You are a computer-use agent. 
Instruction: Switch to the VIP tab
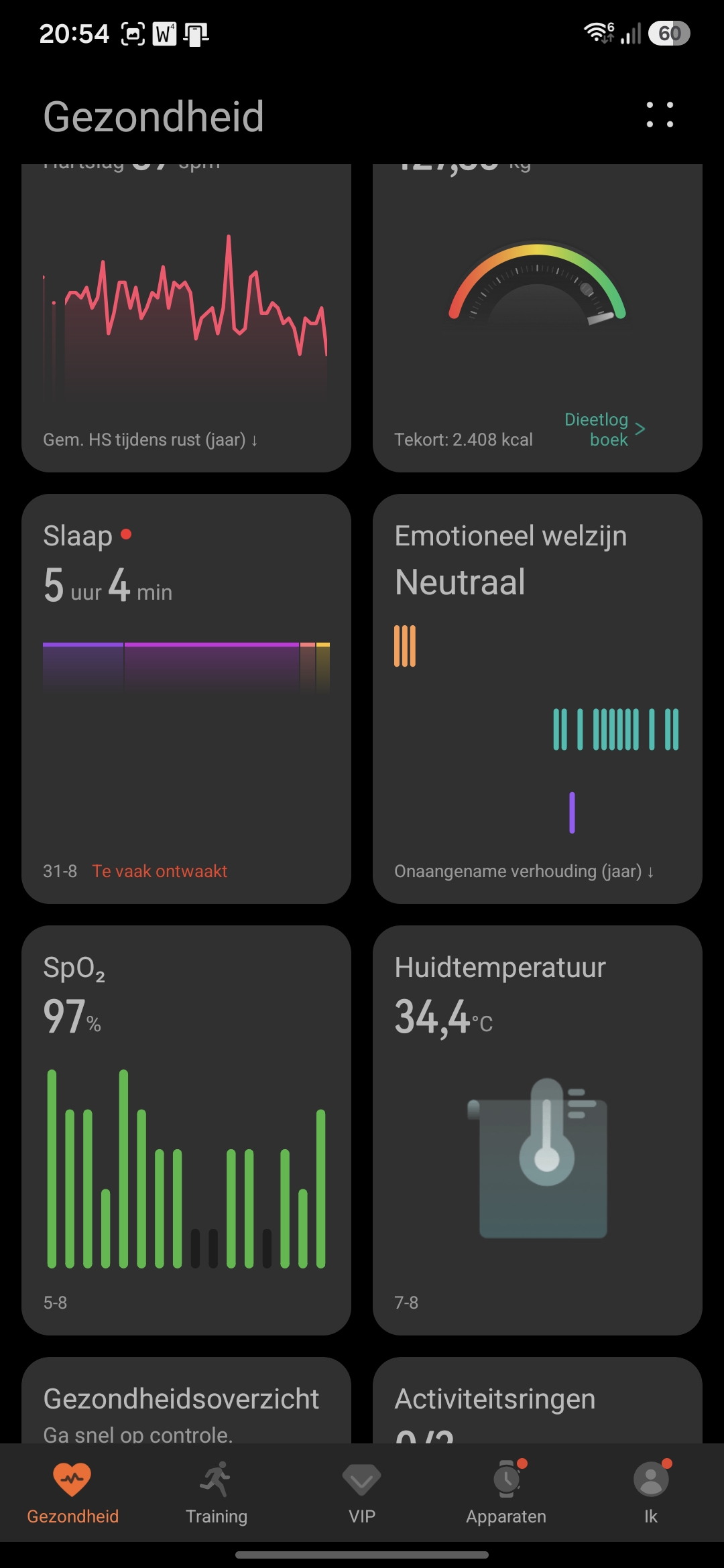pos(362,1493)
